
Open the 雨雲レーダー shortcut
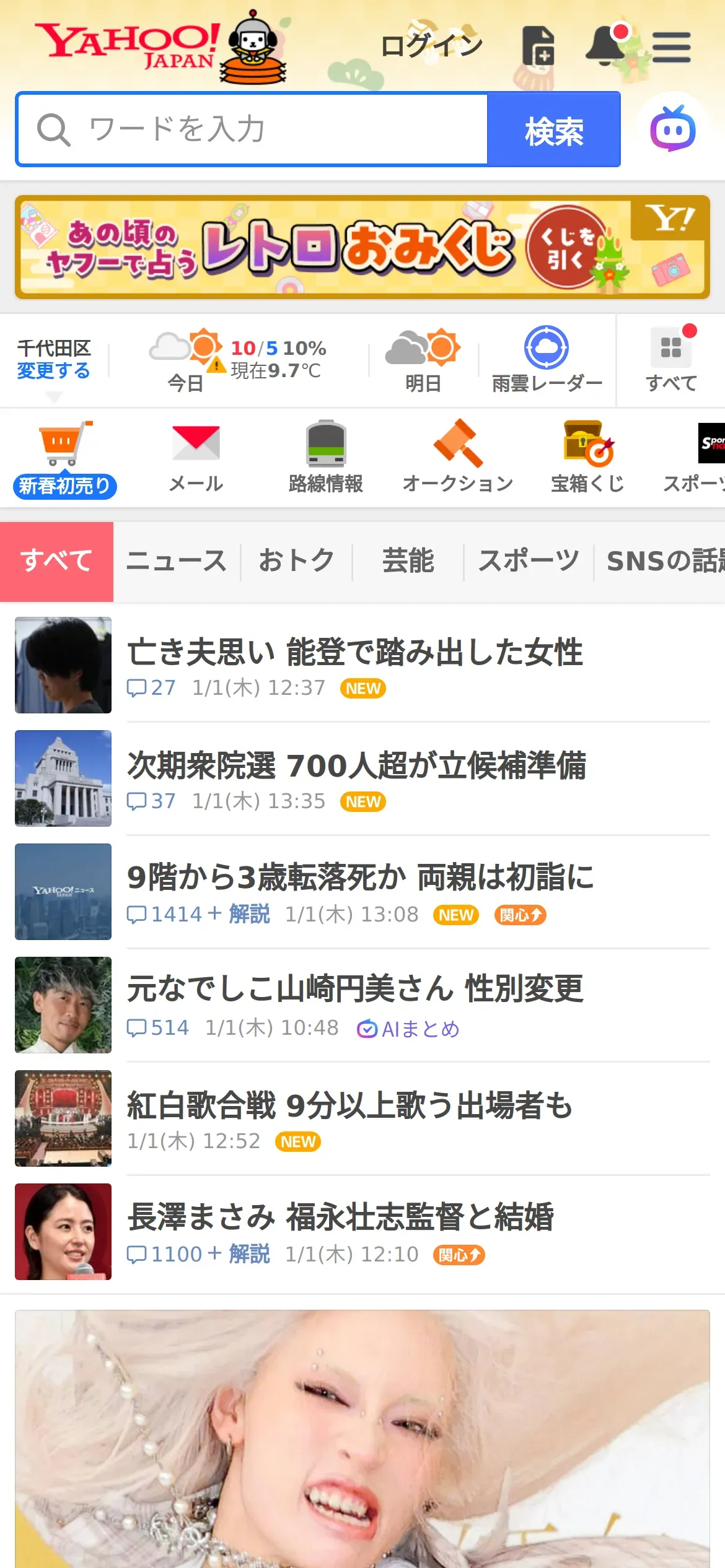(547, 360)
